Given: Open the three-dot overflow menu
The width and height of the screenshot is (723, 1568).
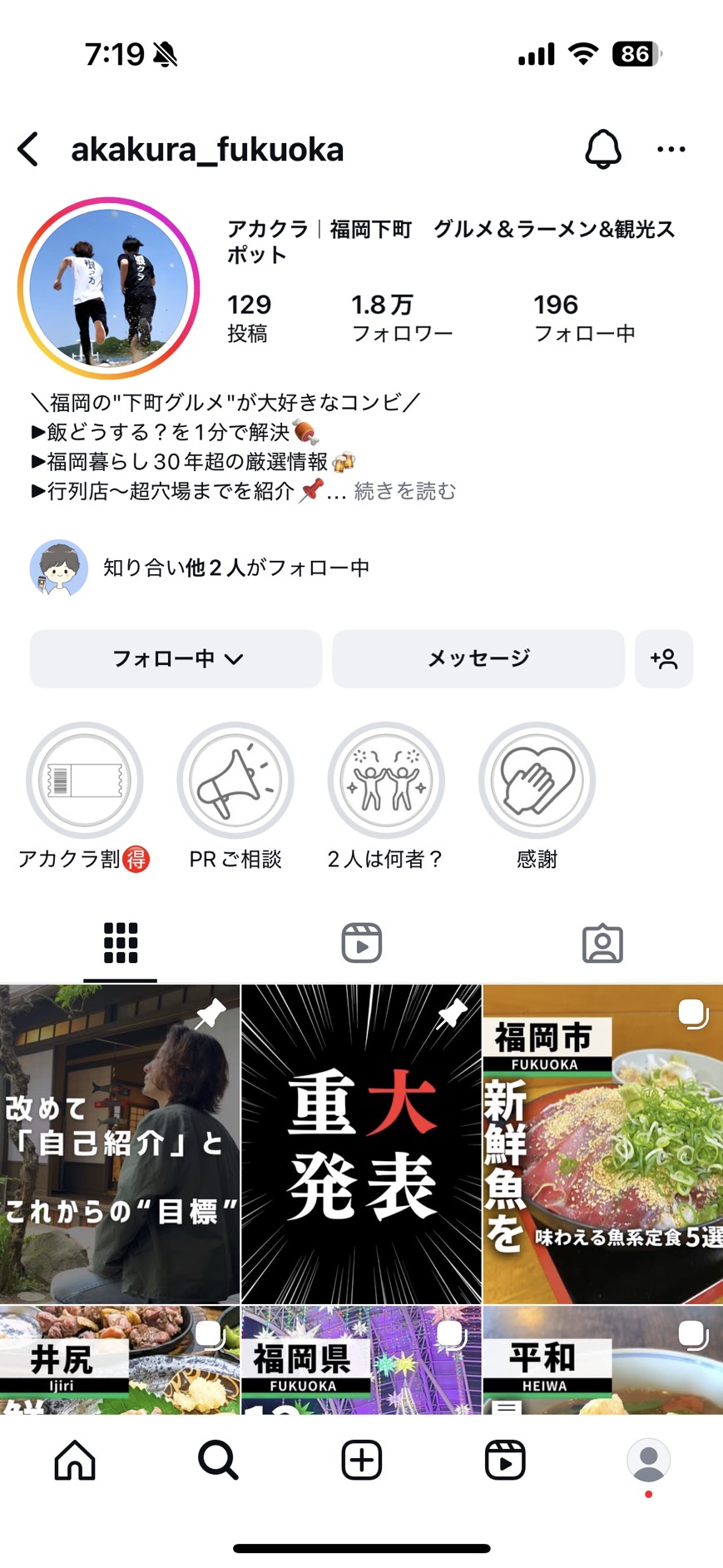Looking at the screenshot, I should point(671,150).
